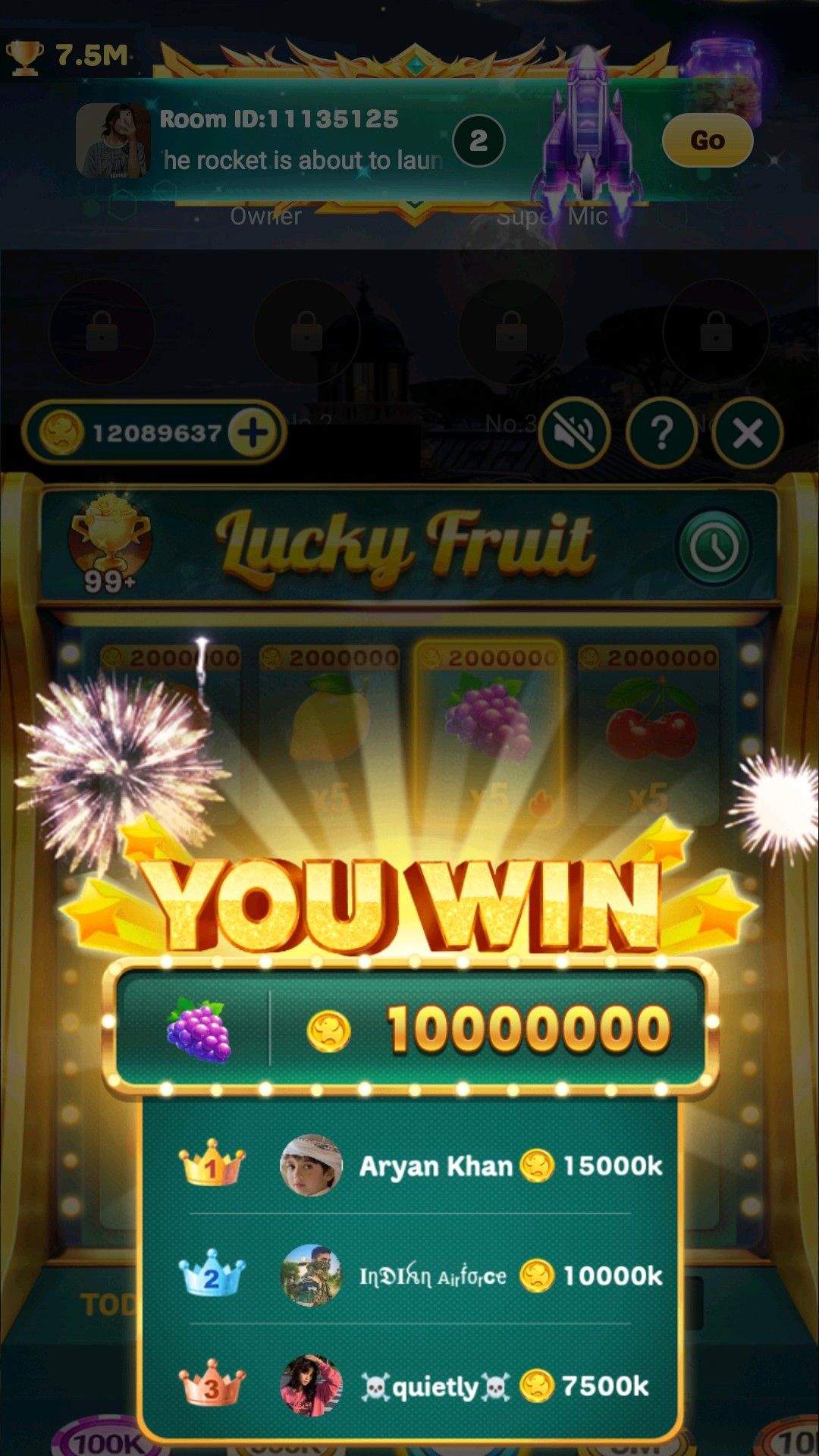Open the Lucky Fruit help question mark

pos(661,433)
